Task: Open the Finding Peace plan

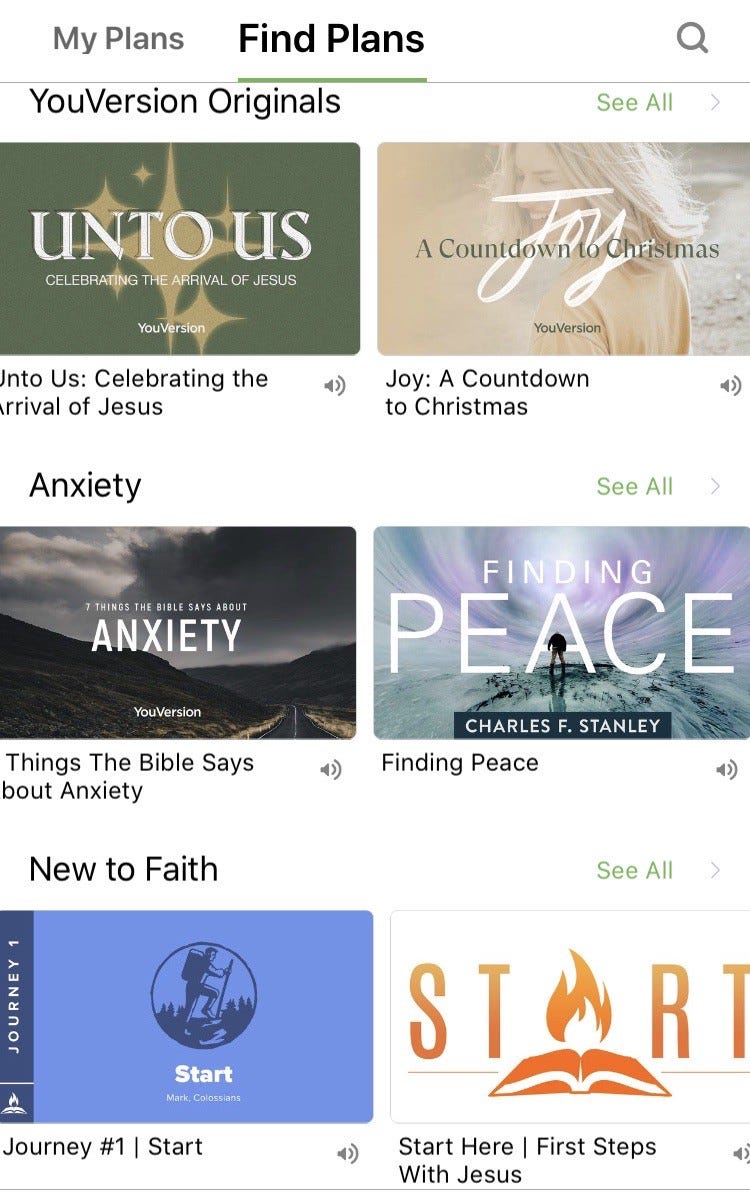Action: (x=561, y=633)
